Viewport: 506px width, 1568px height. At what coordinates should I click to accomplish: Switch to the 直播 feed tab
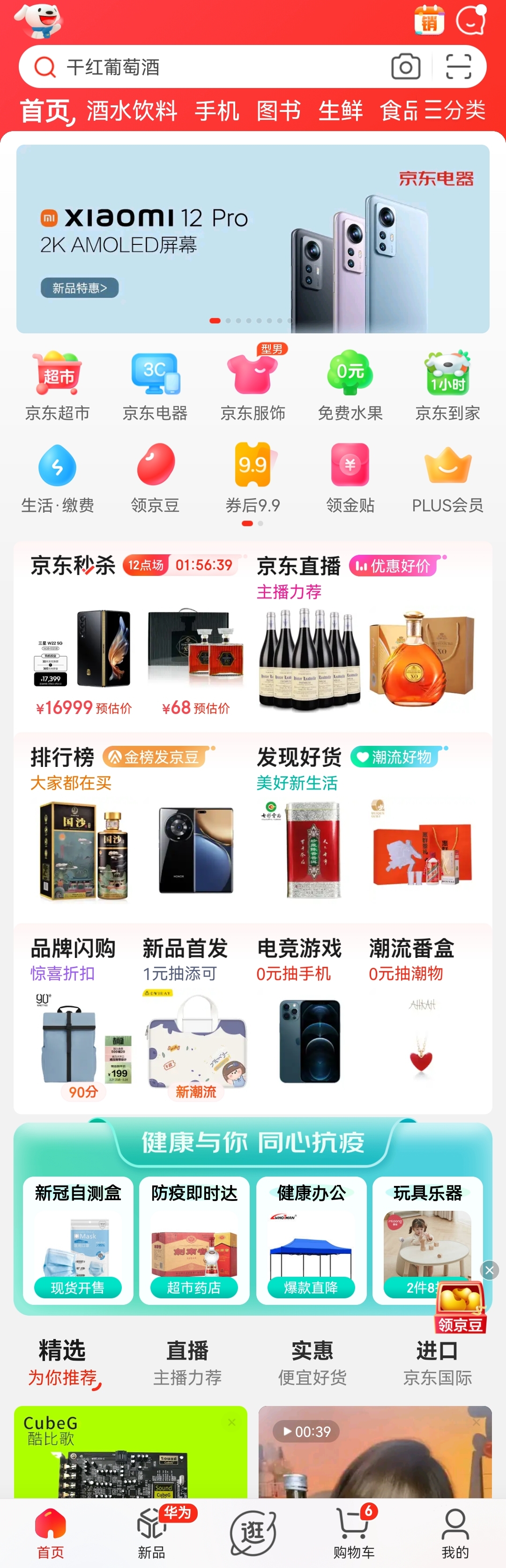(x=187, y=1362)
